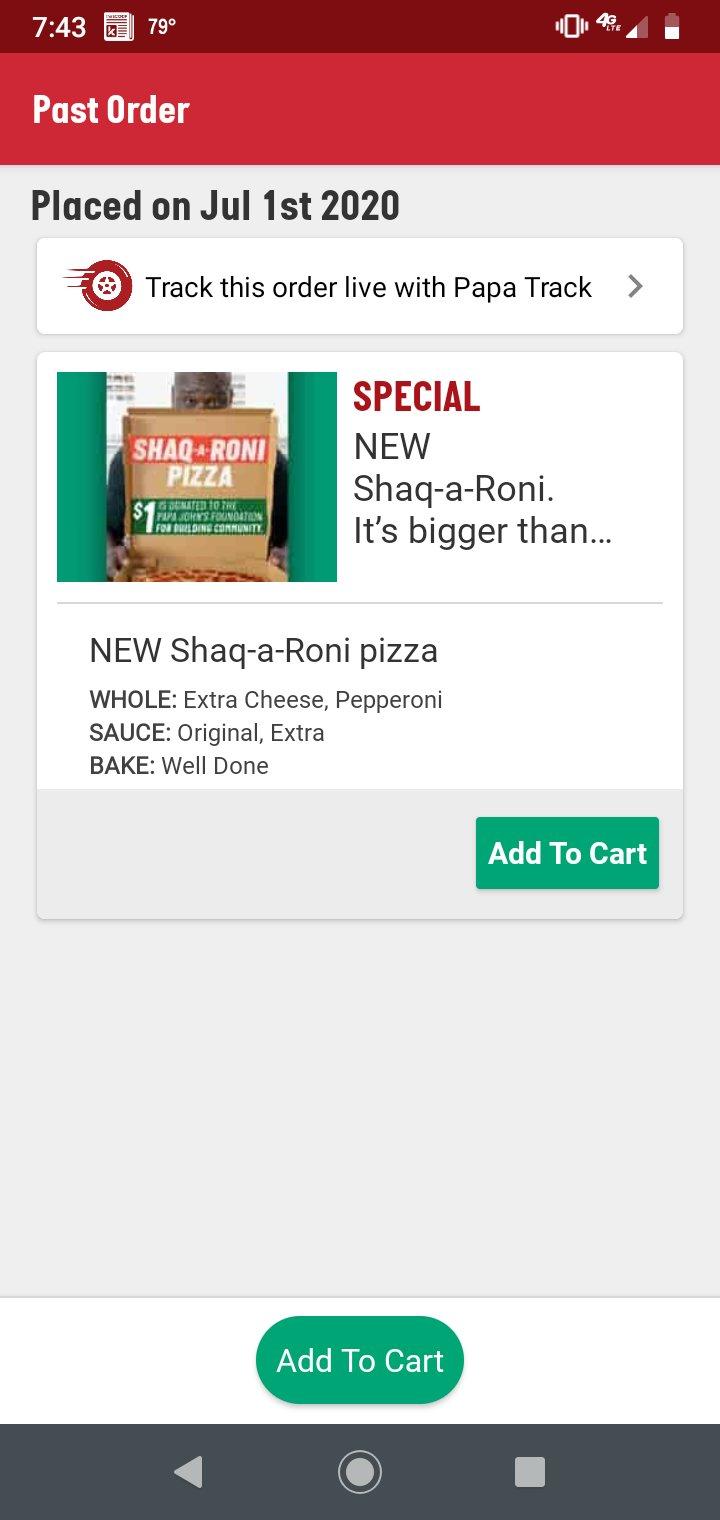
Task: Tap the bottom green Add To Cart button
Action: coord(359,1359)
